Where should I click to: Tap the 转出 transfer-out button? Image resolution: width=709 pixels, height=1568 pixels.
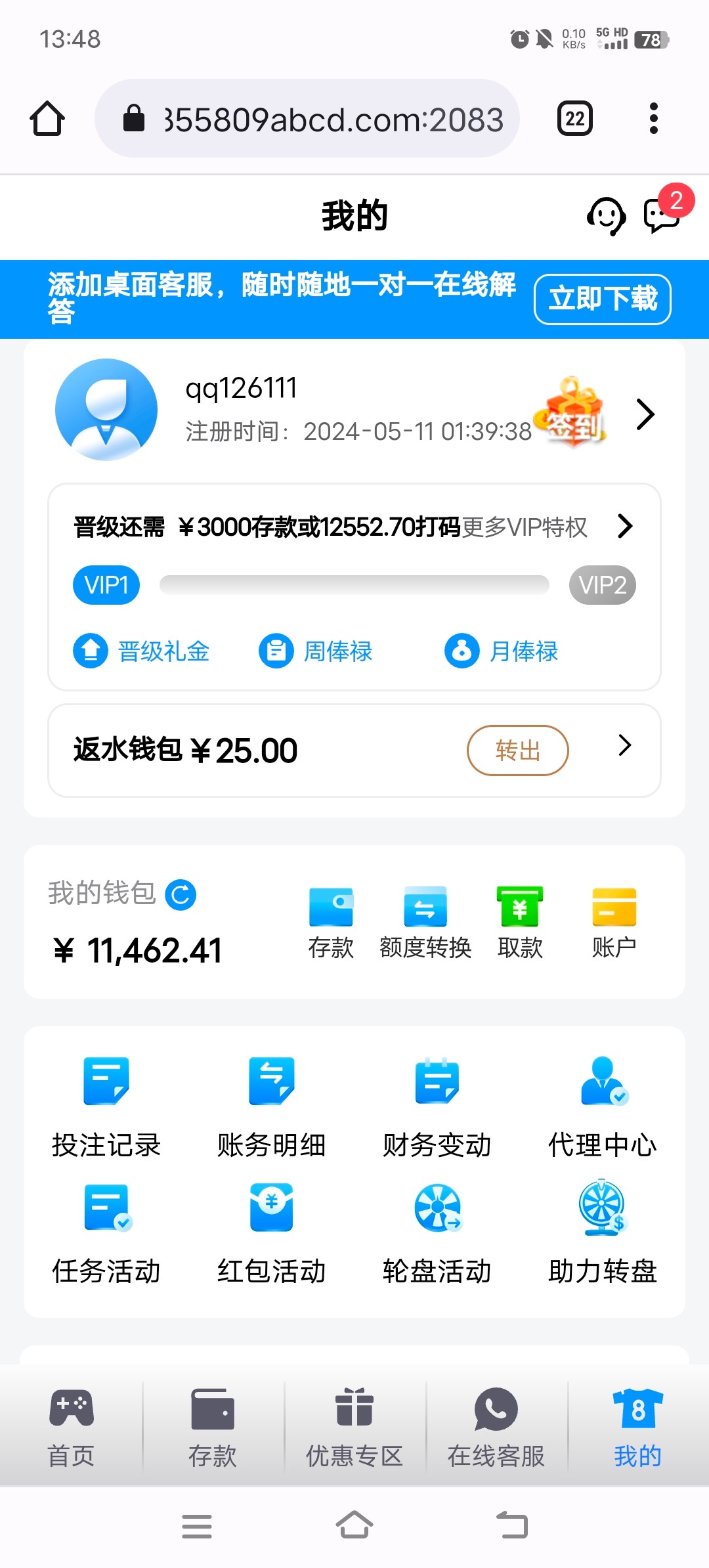click(517, 750)
